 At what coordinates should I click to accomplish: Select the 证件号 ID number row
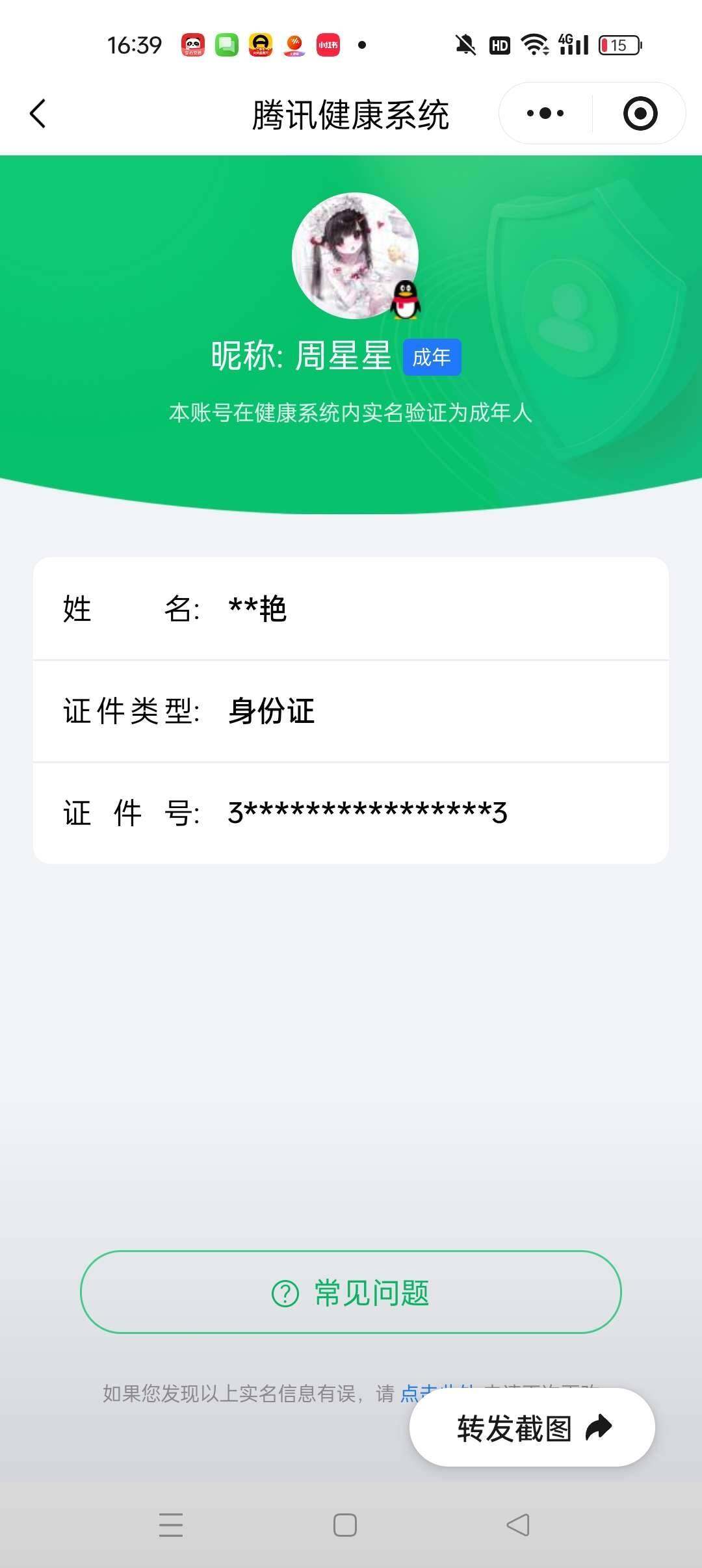351,811
